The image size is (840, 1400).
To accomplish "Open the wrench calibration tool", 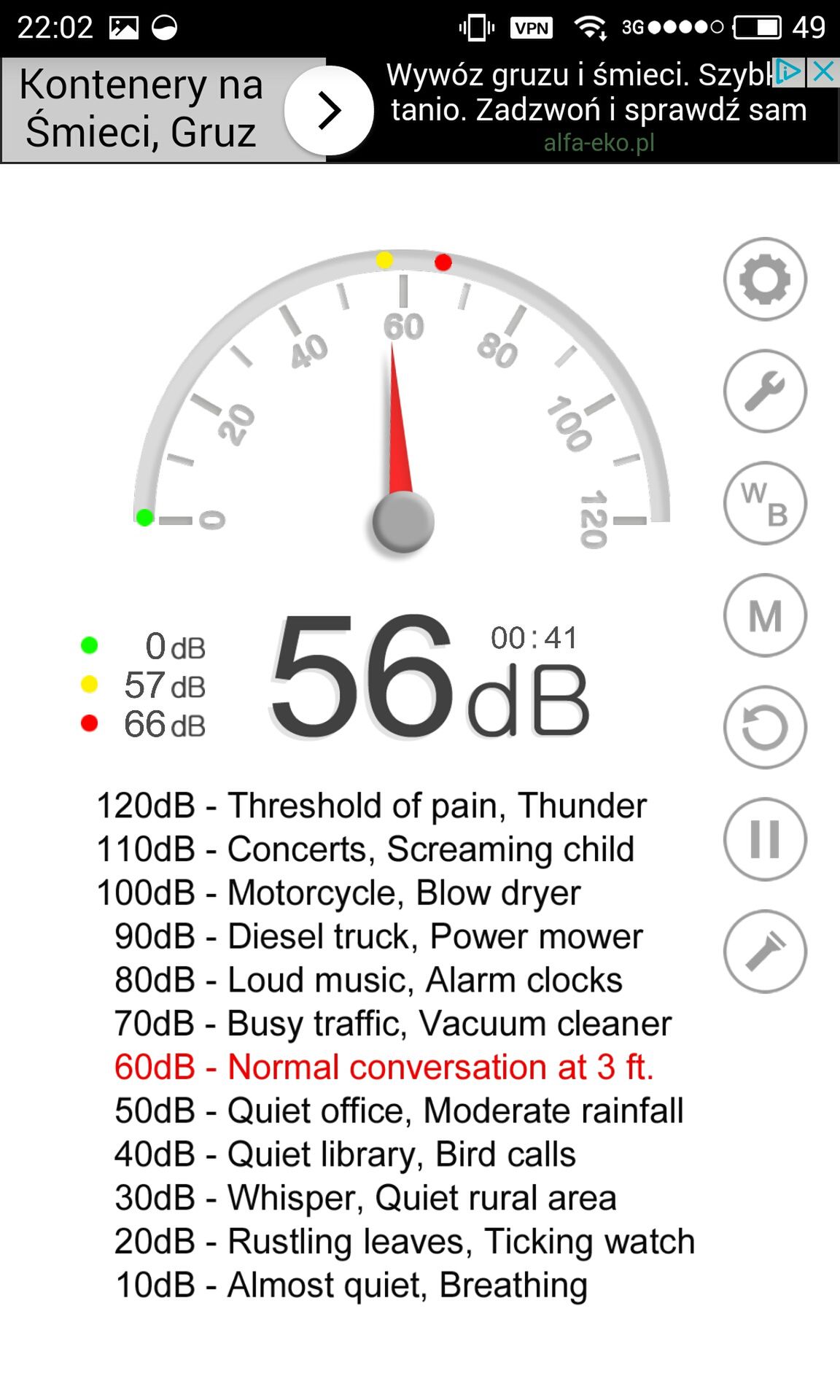I will point(765,392).
